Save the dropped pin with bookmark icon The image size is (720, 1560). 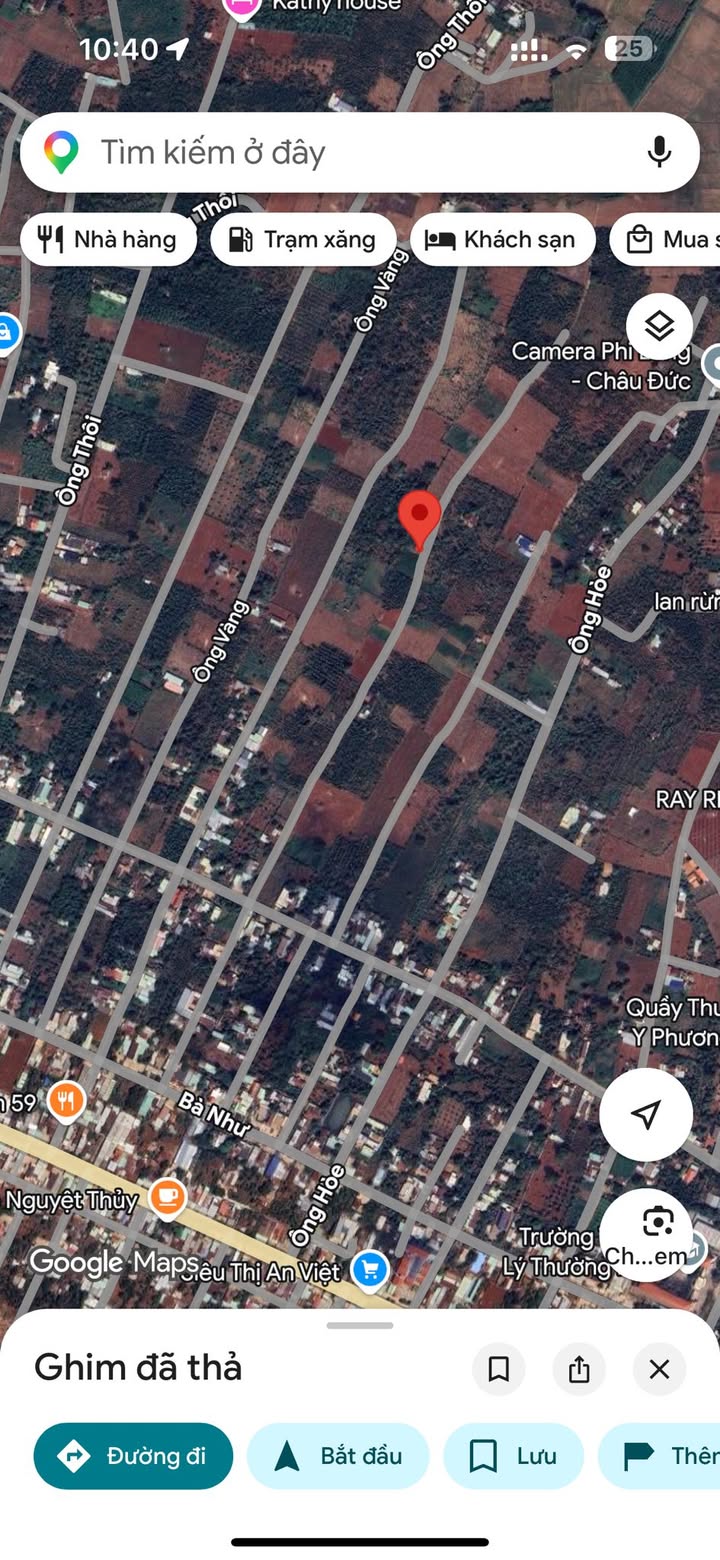[x=498, y=1369]
